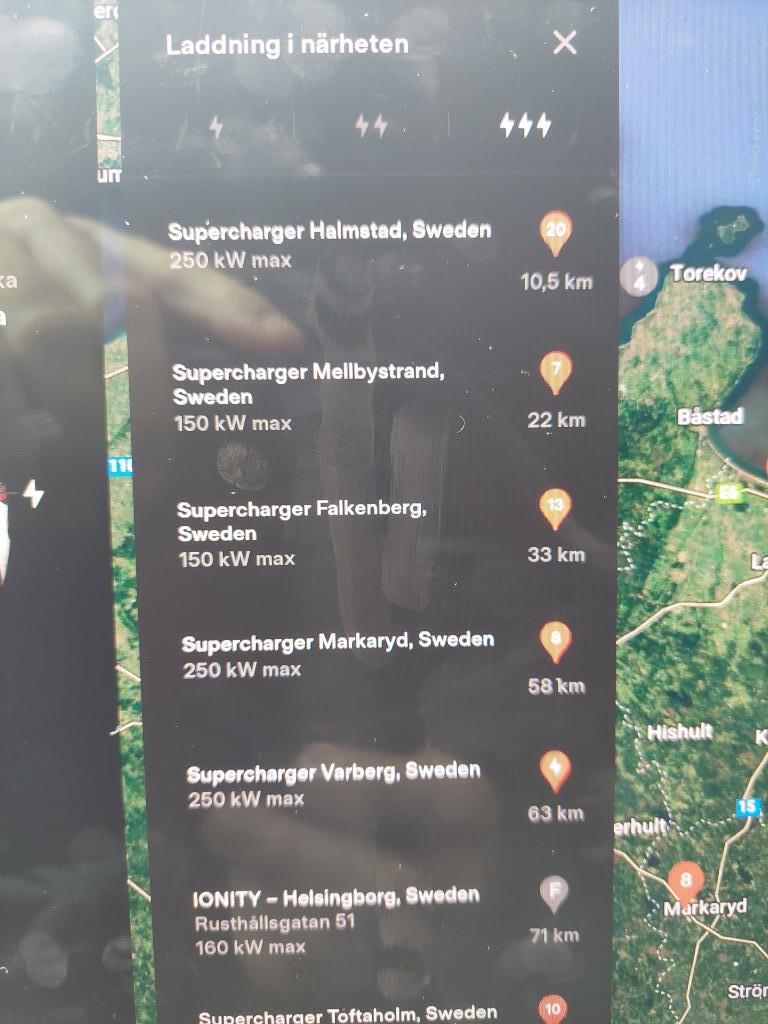Open IONITY – Helsingborg charger entry

336,920
